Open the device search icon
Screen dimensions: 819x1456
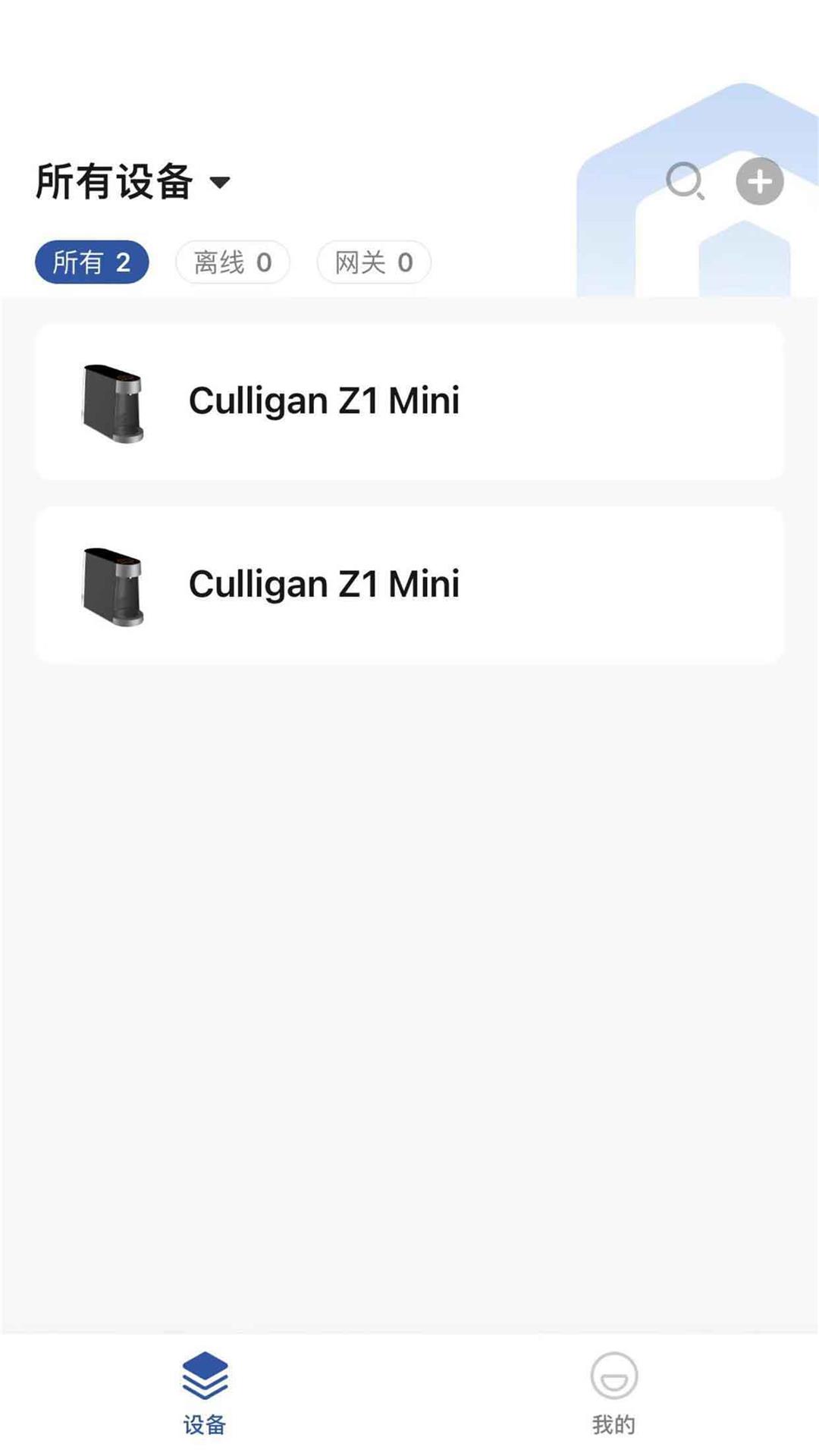[686, 181]
